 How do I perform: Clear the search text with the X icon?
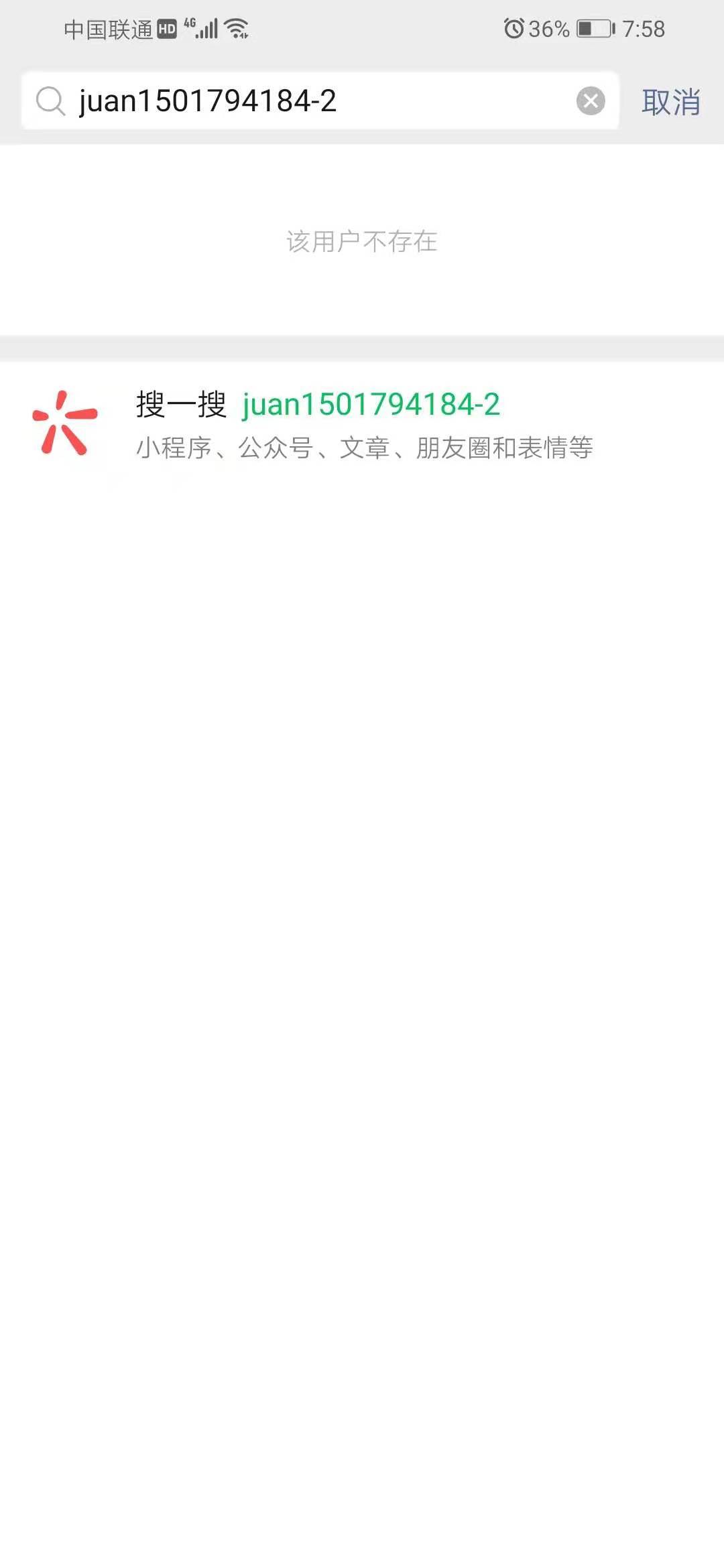(x=591, y=101)
